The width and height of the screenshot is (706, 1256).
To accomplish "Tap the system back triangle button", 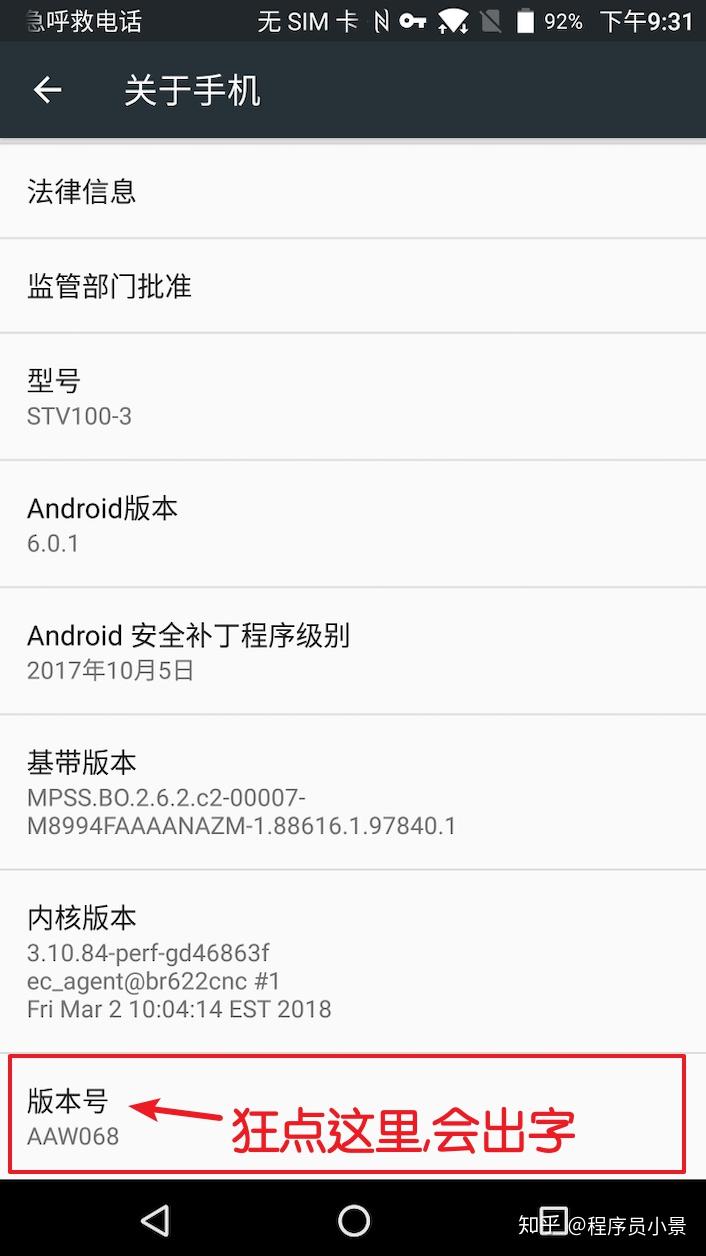I will coord(155,1219).
